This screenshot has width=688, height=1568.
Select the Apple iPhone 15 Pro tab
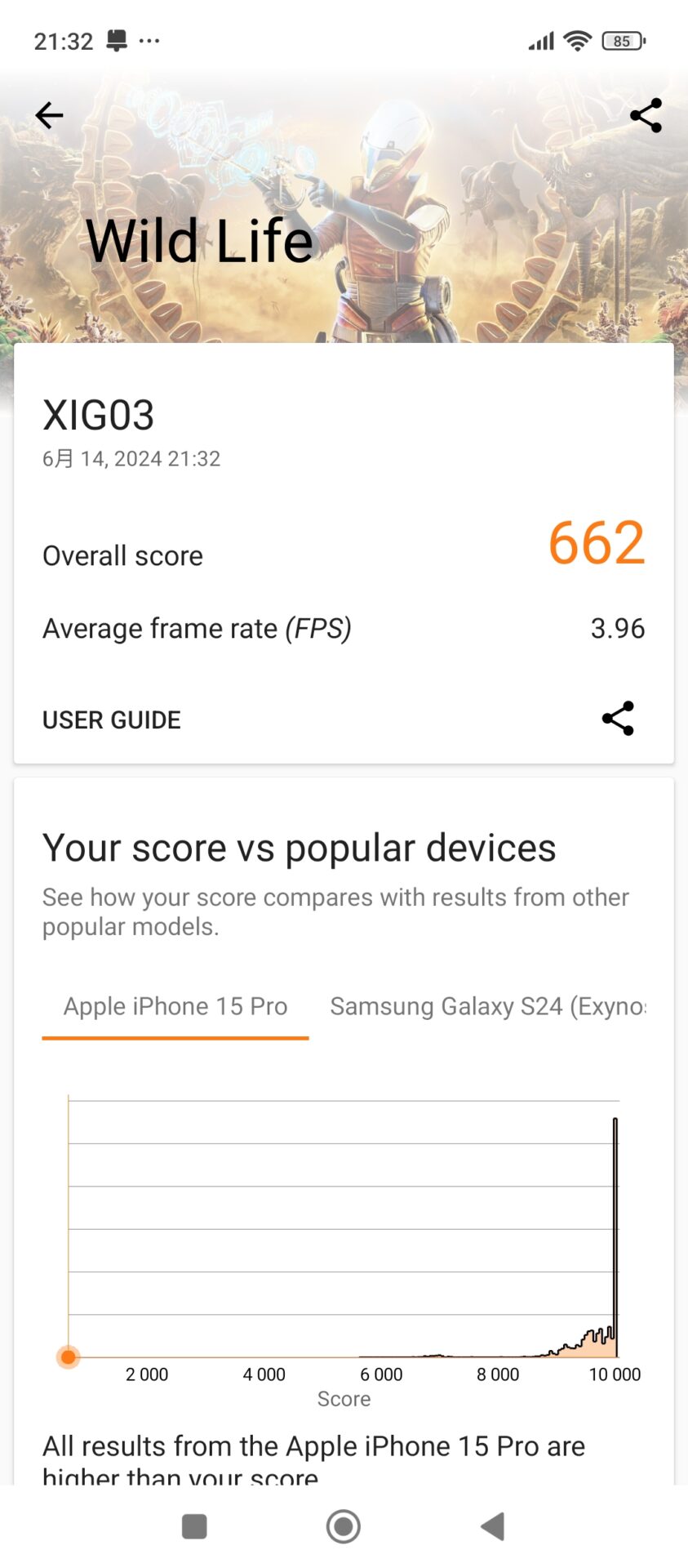point(175,1006)
